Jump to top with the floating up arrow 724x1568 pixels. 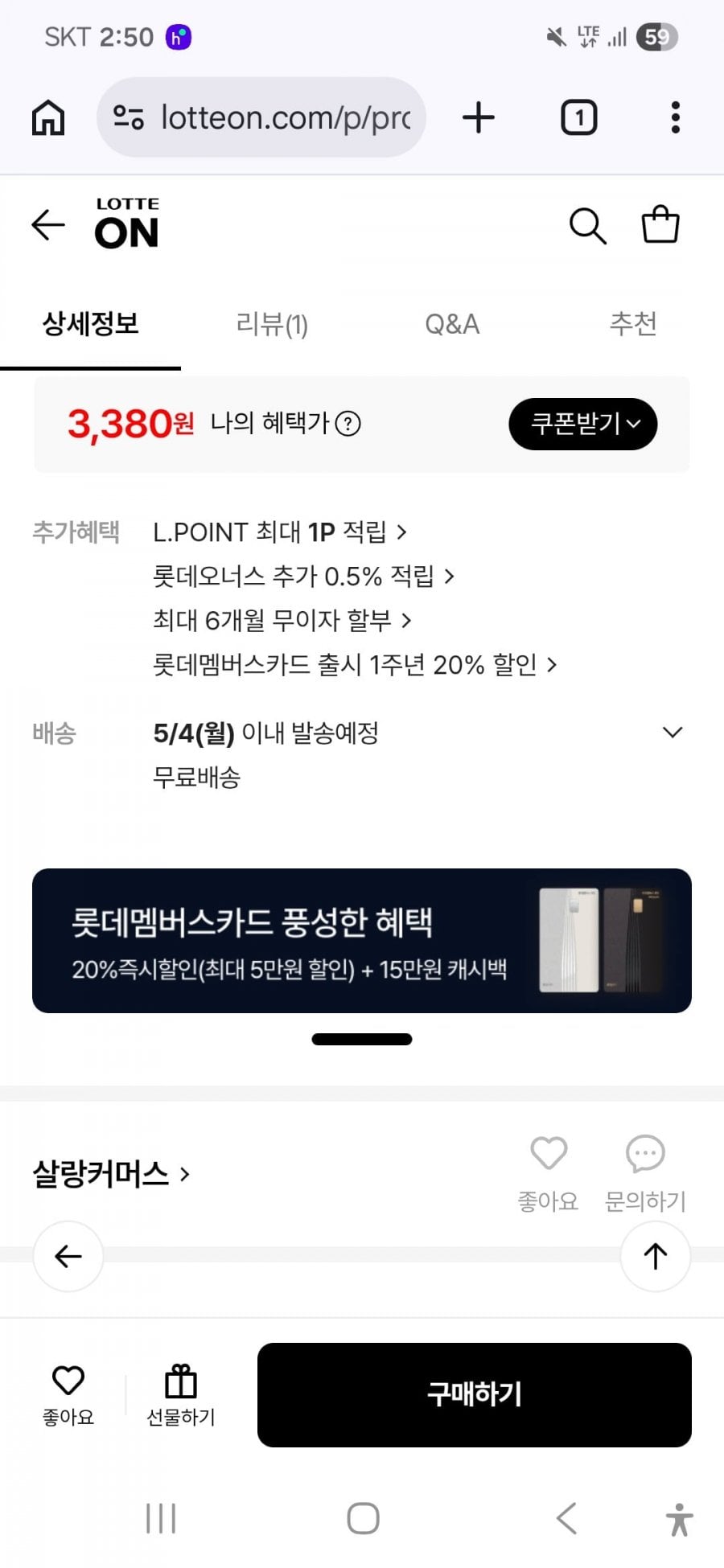coord(655,1256)
